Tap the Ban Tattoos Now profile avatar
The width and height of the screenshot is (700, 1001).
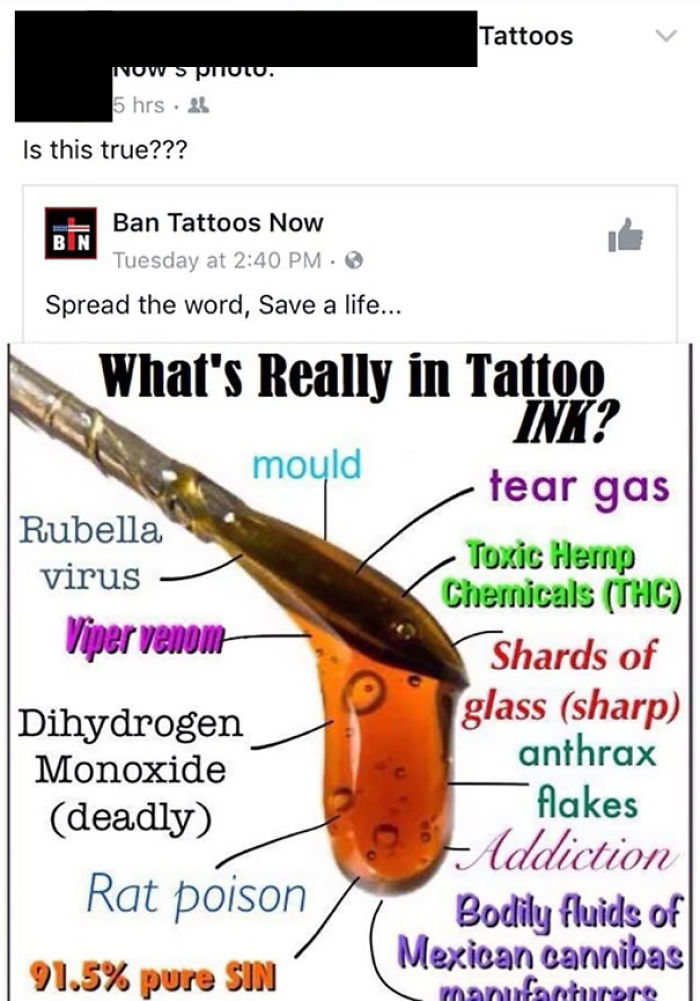[x=71, y=234]
